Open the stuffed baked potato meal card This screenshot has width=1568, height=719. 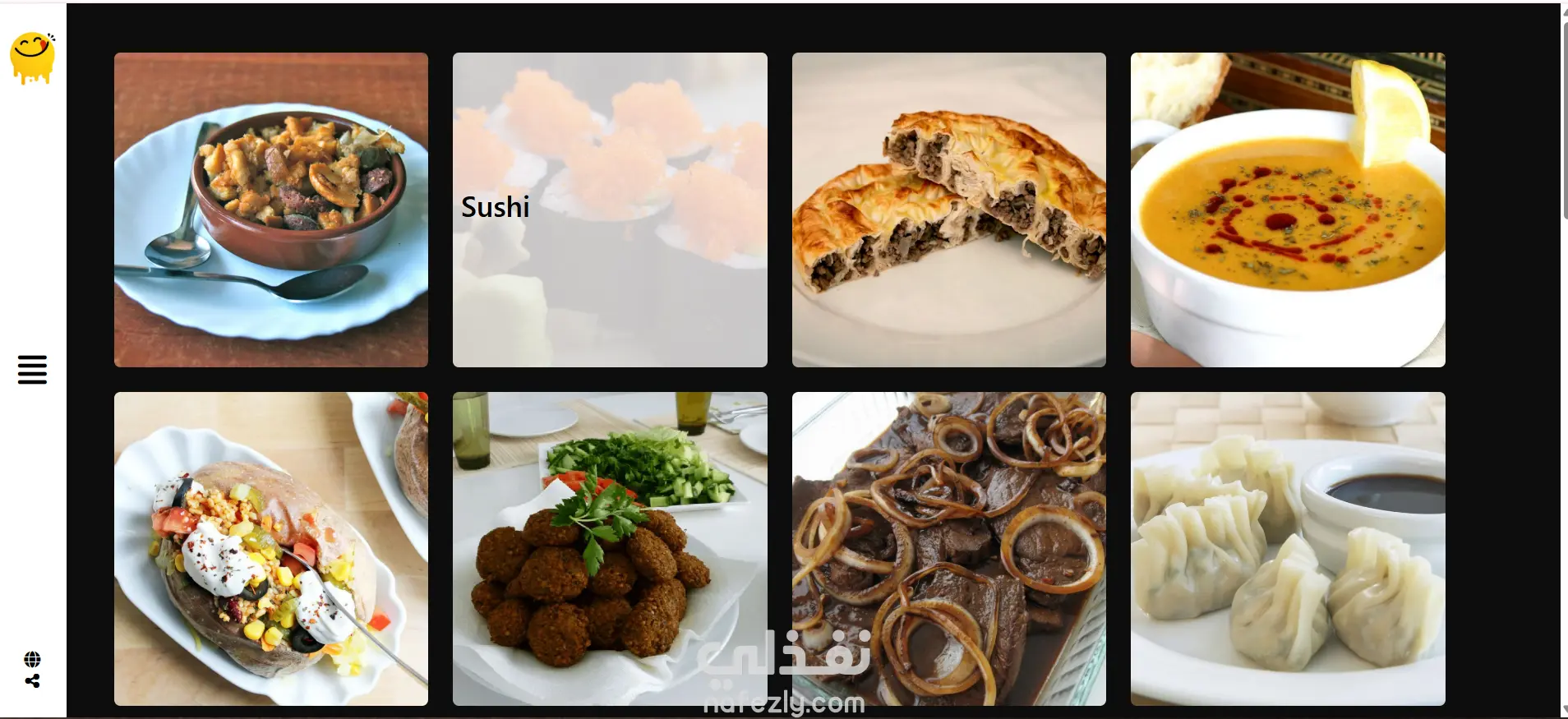pos(271,548)
